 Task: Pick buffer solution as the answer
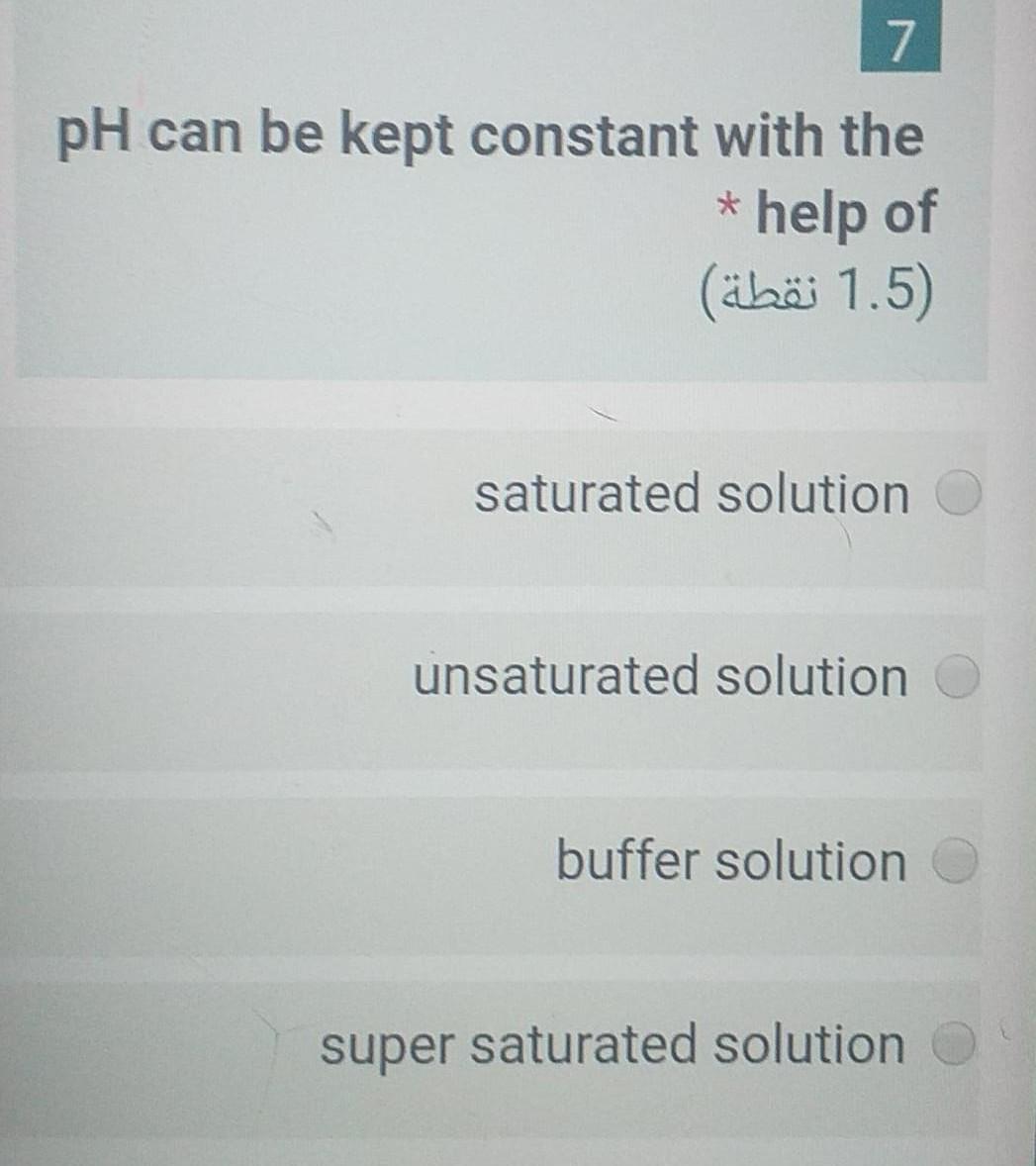point(957,861)
